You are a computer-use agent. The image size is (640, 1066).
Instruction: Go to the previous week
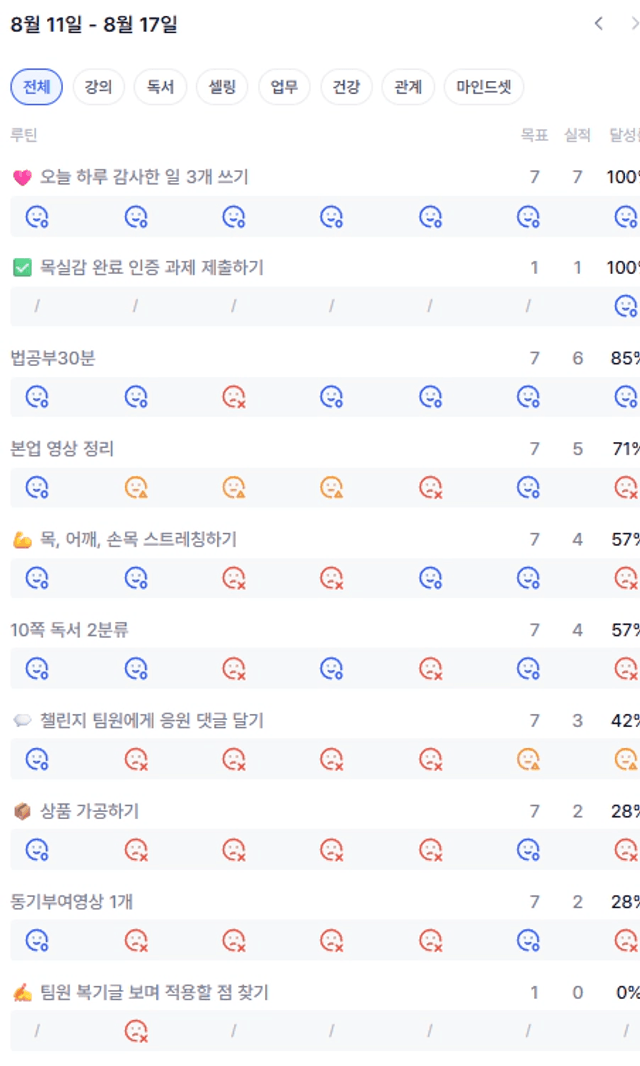point(599,24)
